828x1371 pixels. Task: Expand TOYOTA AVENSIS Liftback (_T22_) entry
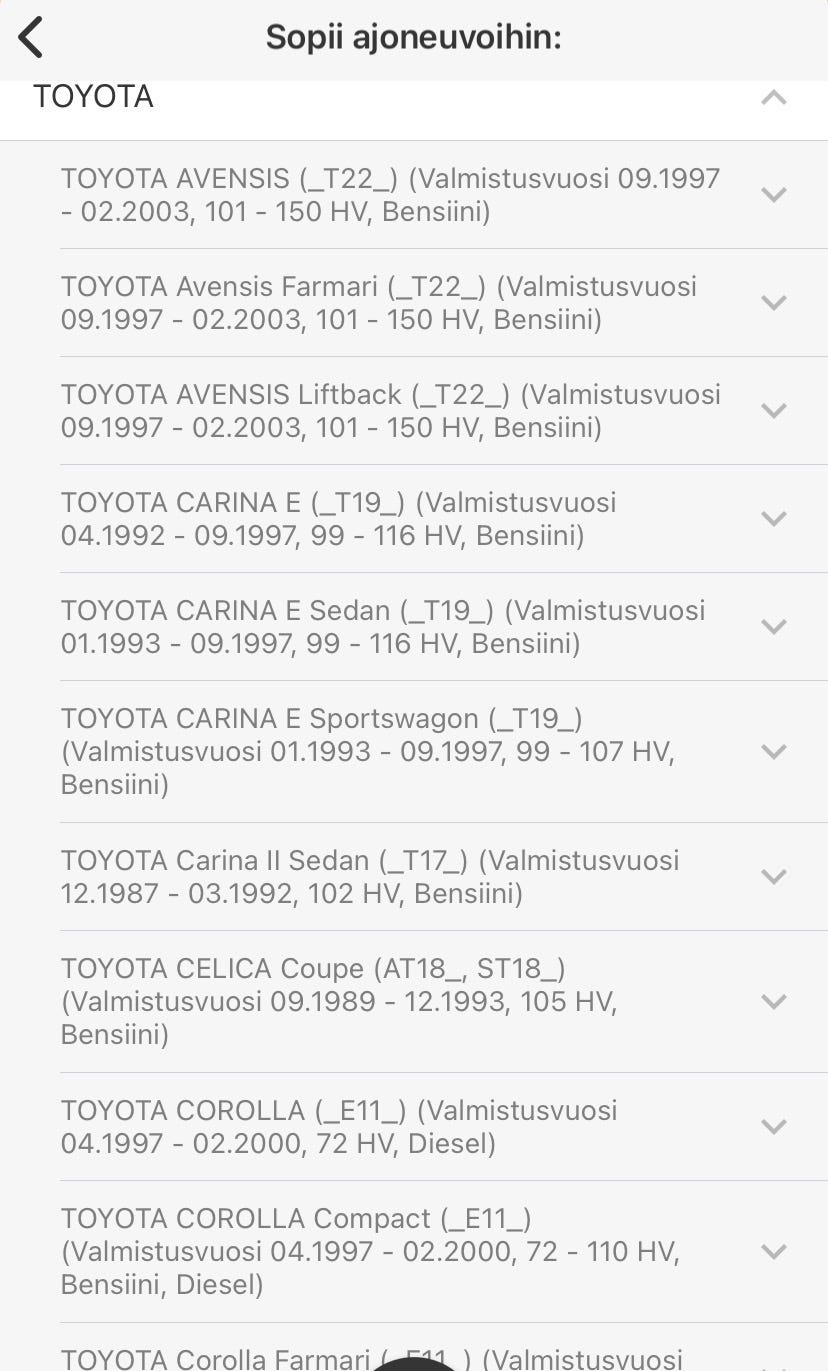coord(773,411)
